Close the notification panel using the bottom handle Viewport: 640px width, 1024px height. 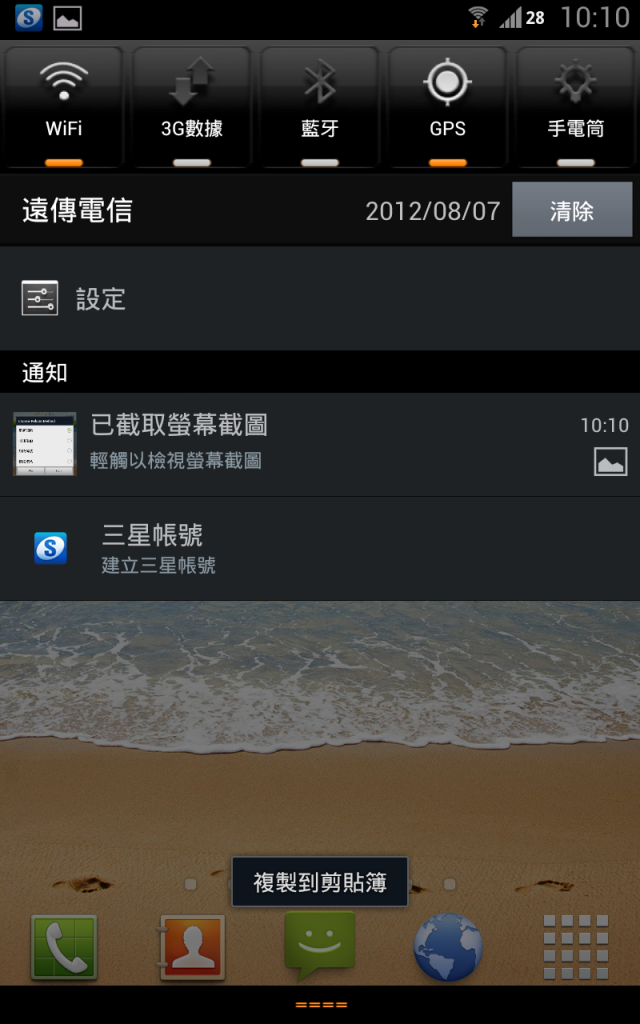click(320, 1004)
